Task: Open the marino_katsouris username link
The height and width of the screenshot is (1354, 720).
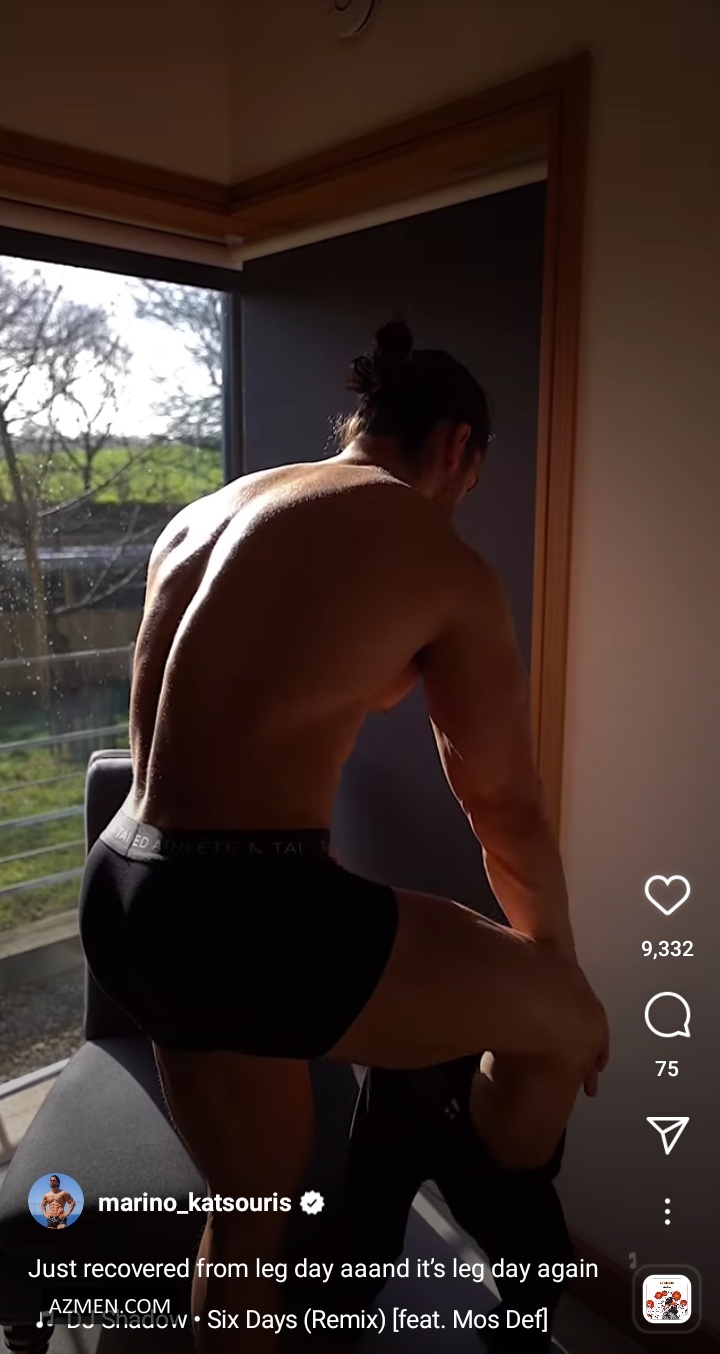Action: pyautogui.click(x=195, y=1203)
